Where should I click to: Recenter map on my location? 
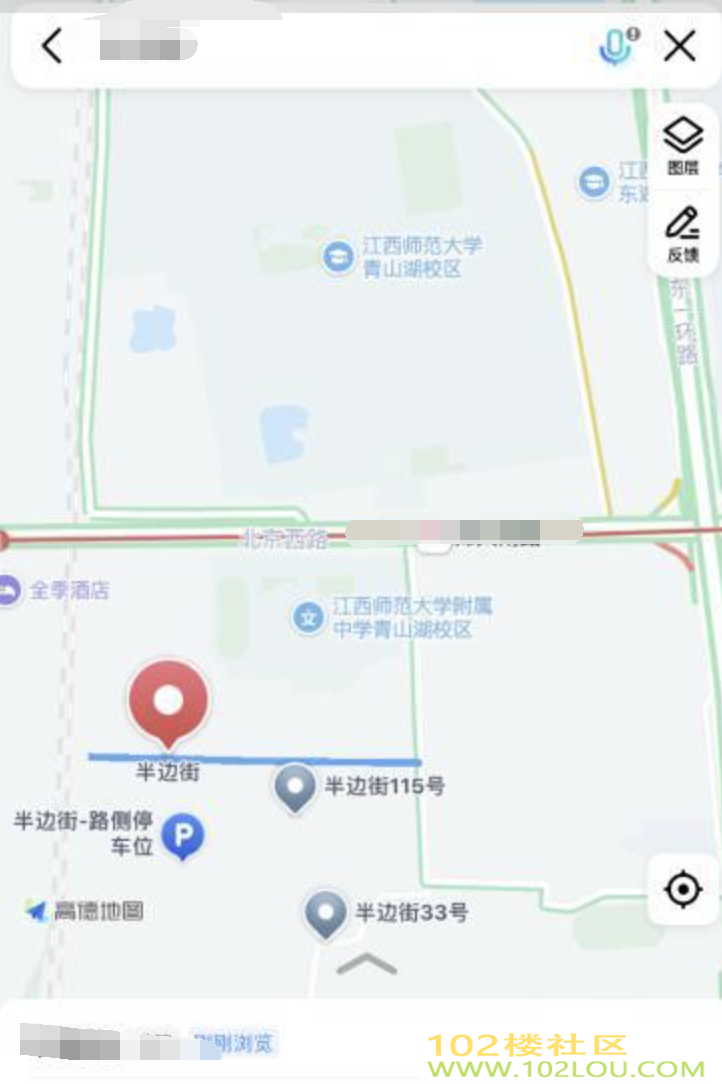[683, 889]
